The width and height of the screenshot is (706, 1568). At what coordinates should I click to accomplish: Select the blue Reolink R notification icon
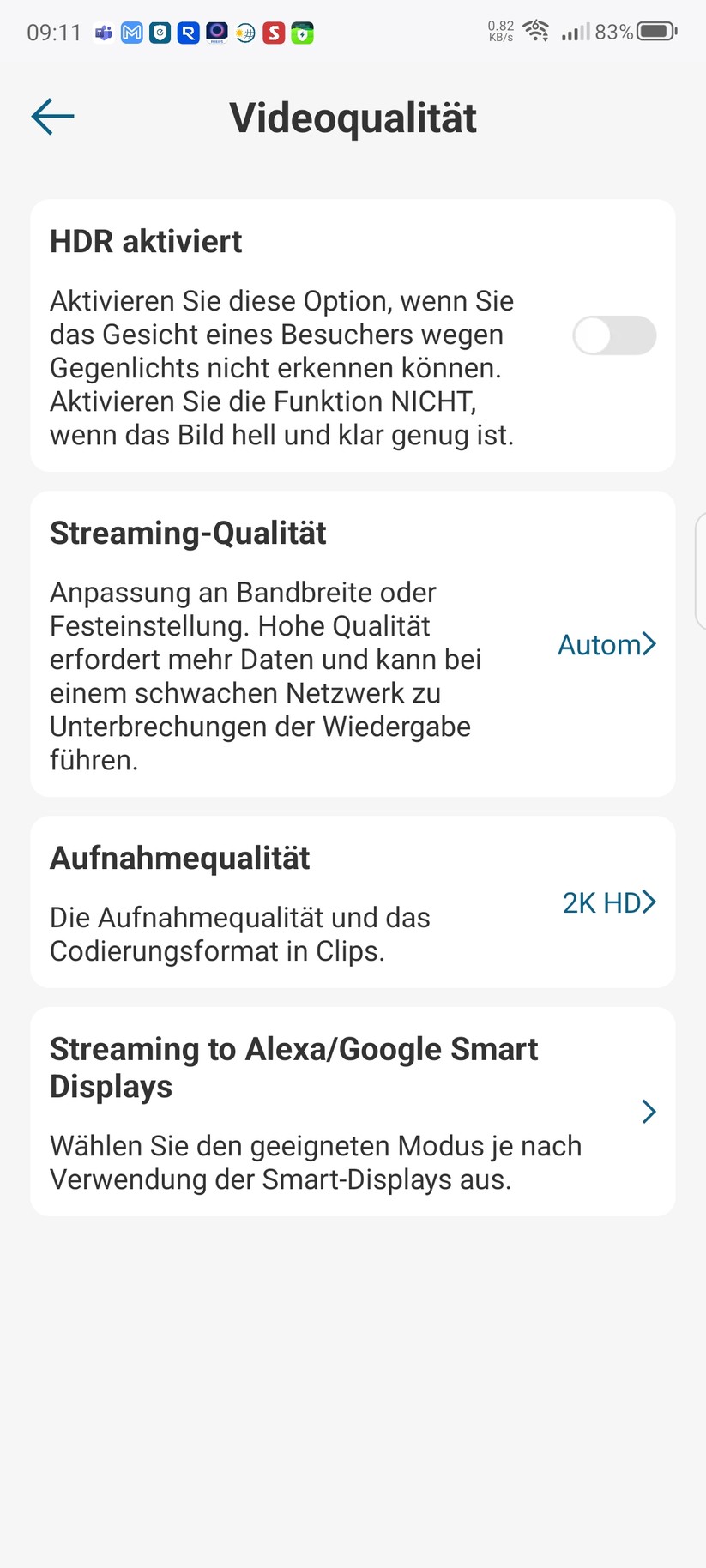coord(189,33)
